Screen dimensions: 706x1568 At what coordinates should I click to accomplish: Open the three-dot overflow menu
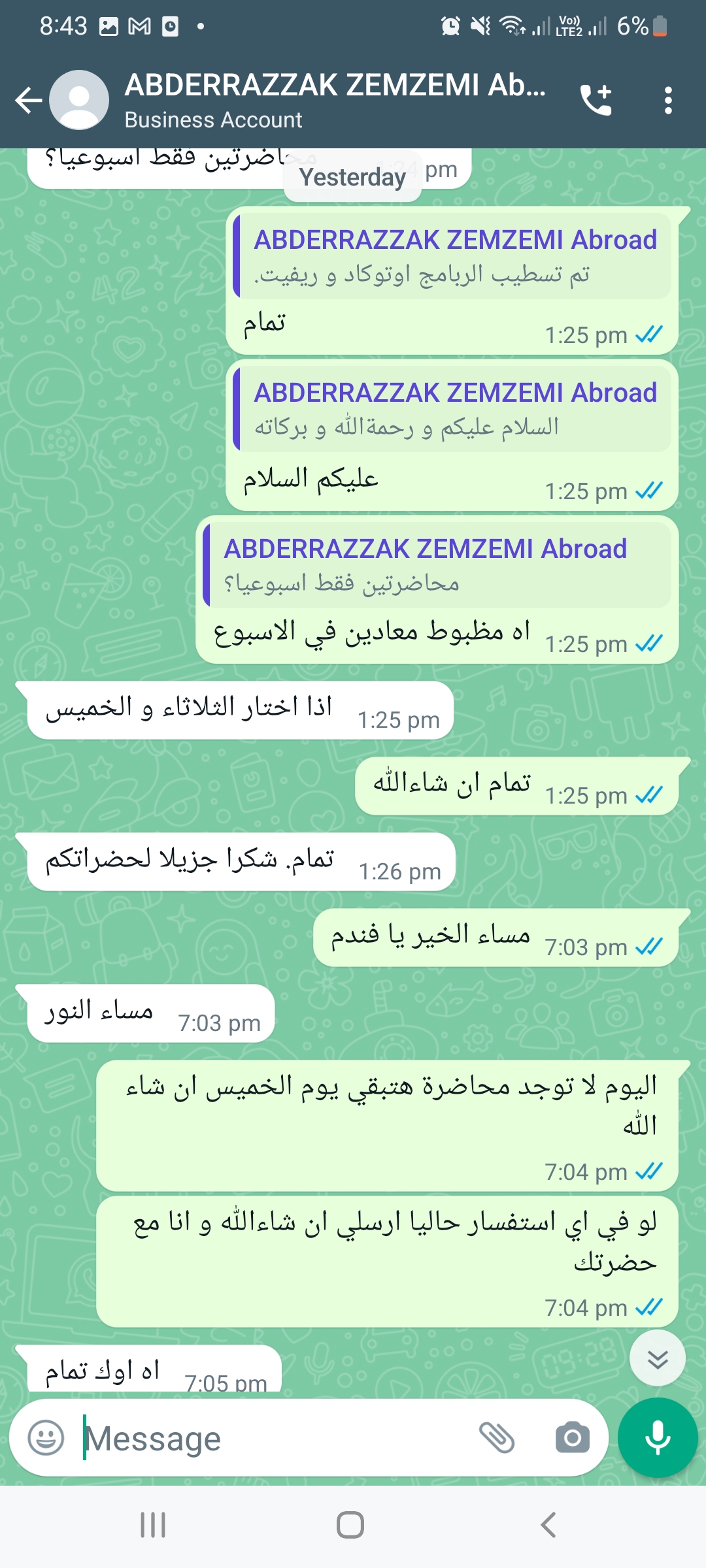[667, 101]
